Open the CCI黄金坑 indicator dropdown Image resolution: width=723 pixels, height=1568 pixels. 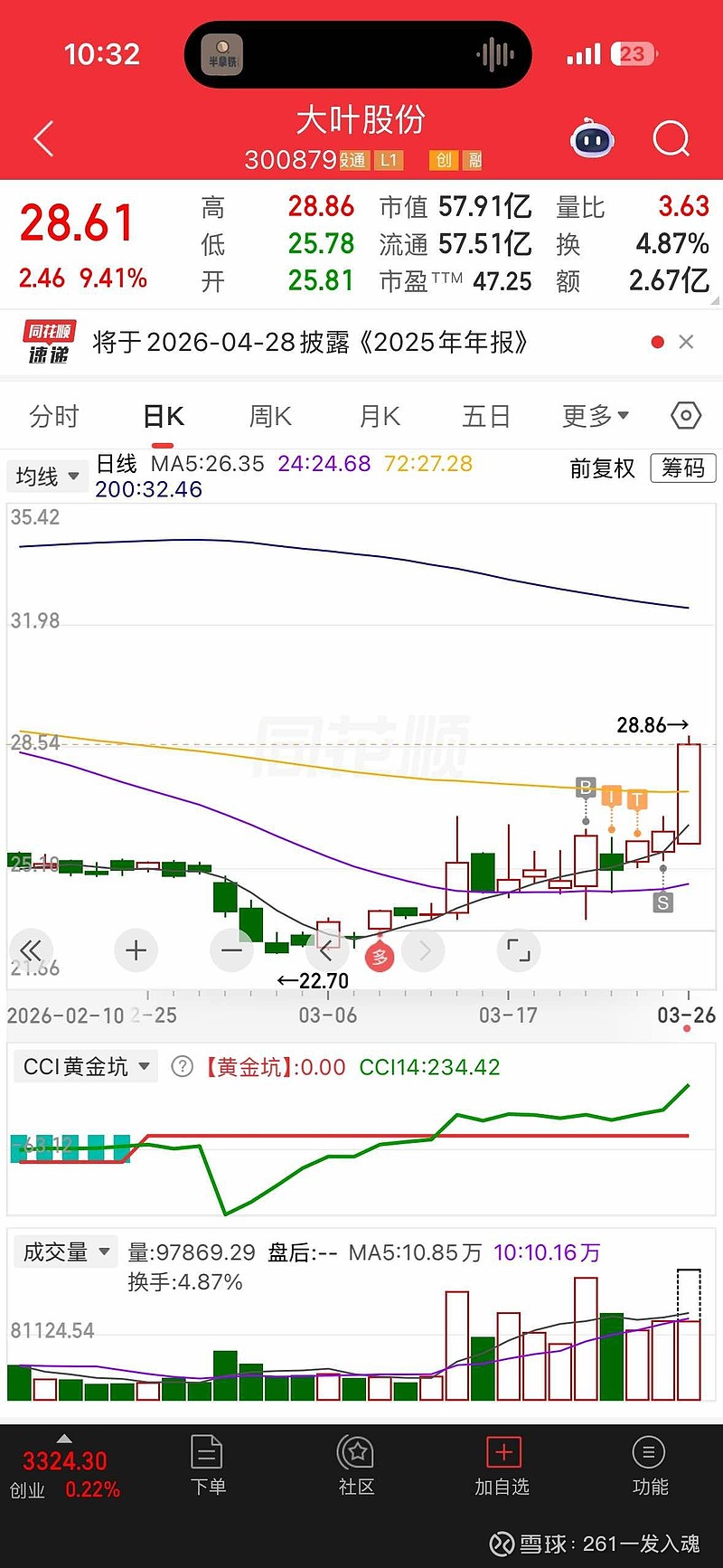(86, 1067)
